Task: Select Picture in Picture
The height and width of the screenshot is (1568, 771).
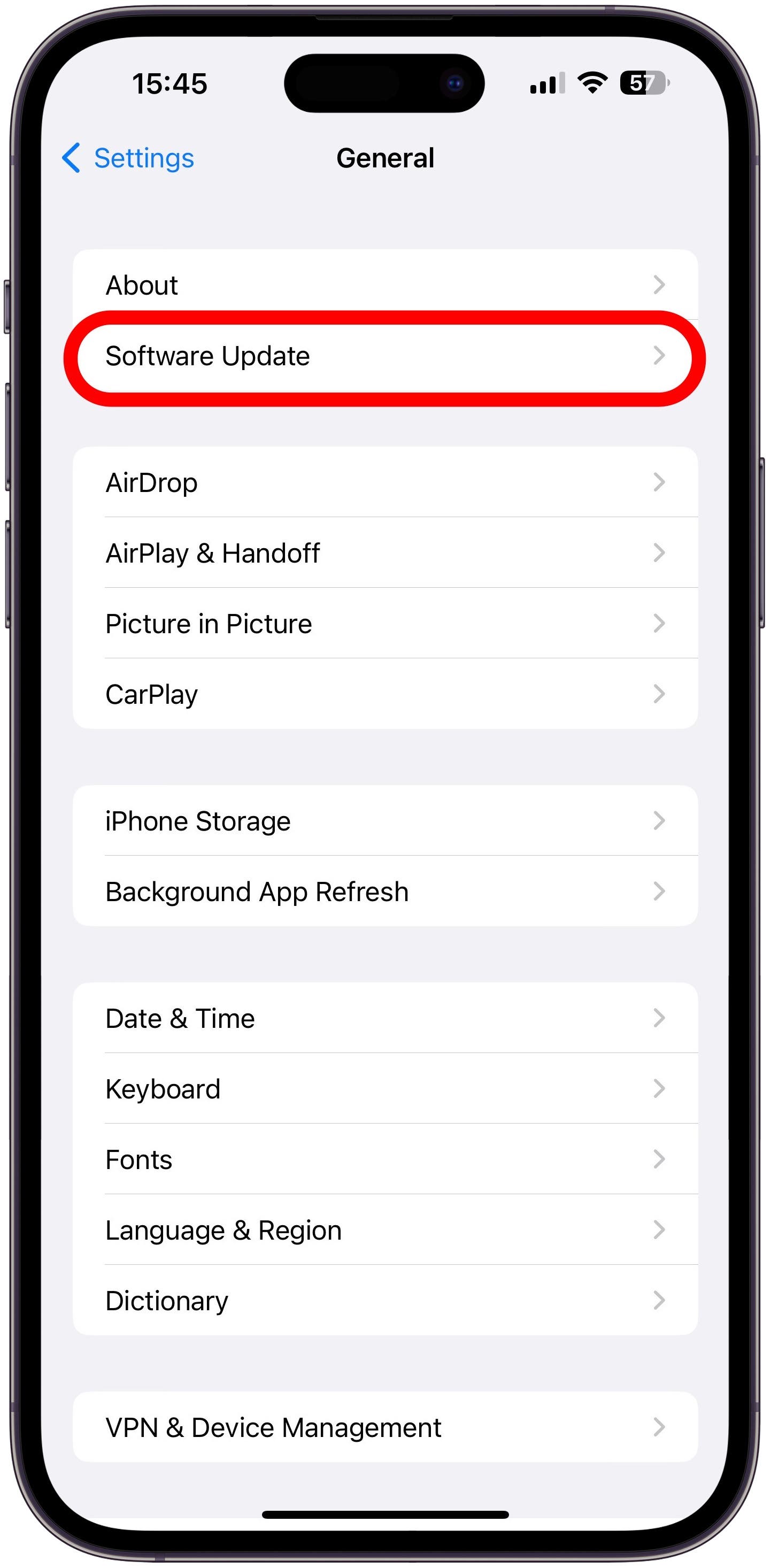Action: tap(384, 624)
